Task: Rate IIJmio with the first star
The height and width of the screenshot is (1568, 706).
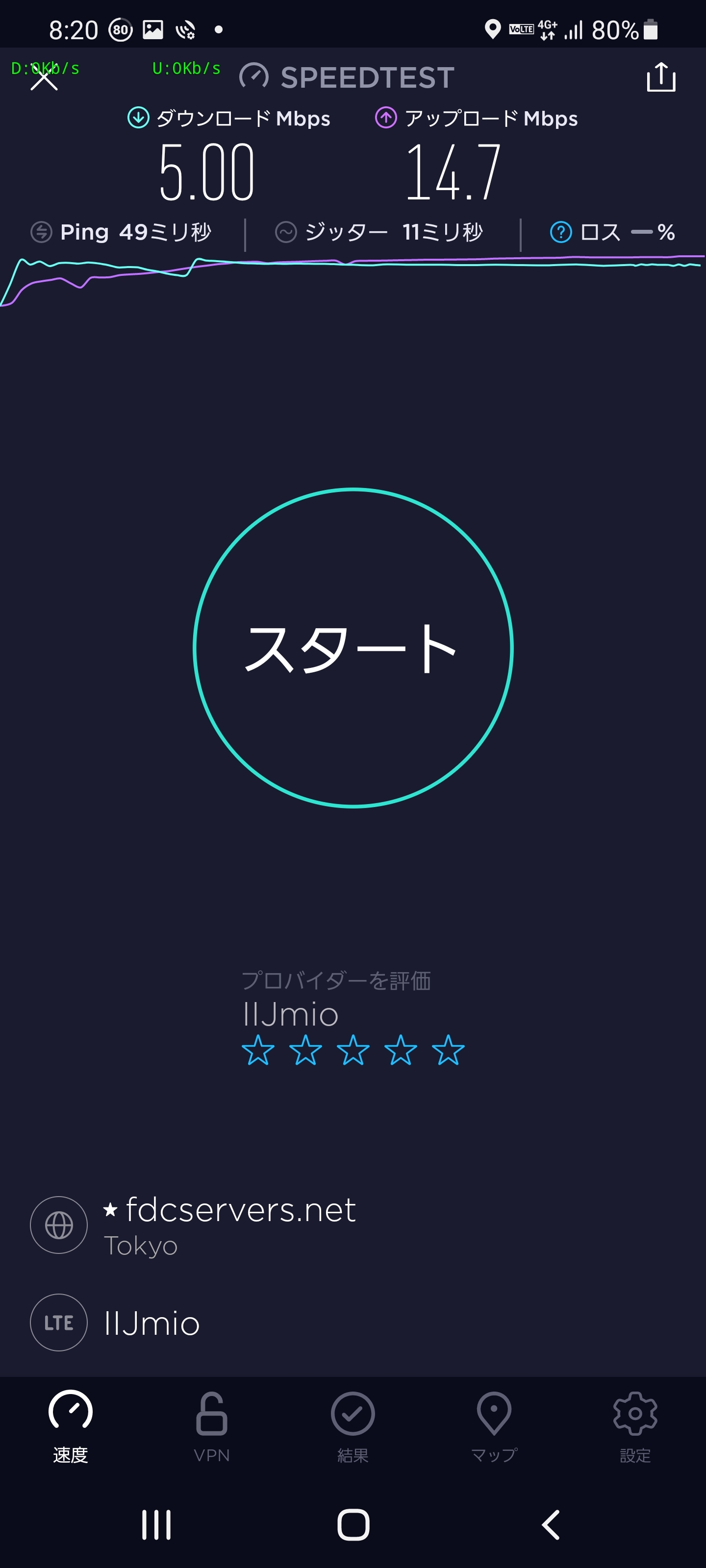Action: click(x=258, y=1051)
